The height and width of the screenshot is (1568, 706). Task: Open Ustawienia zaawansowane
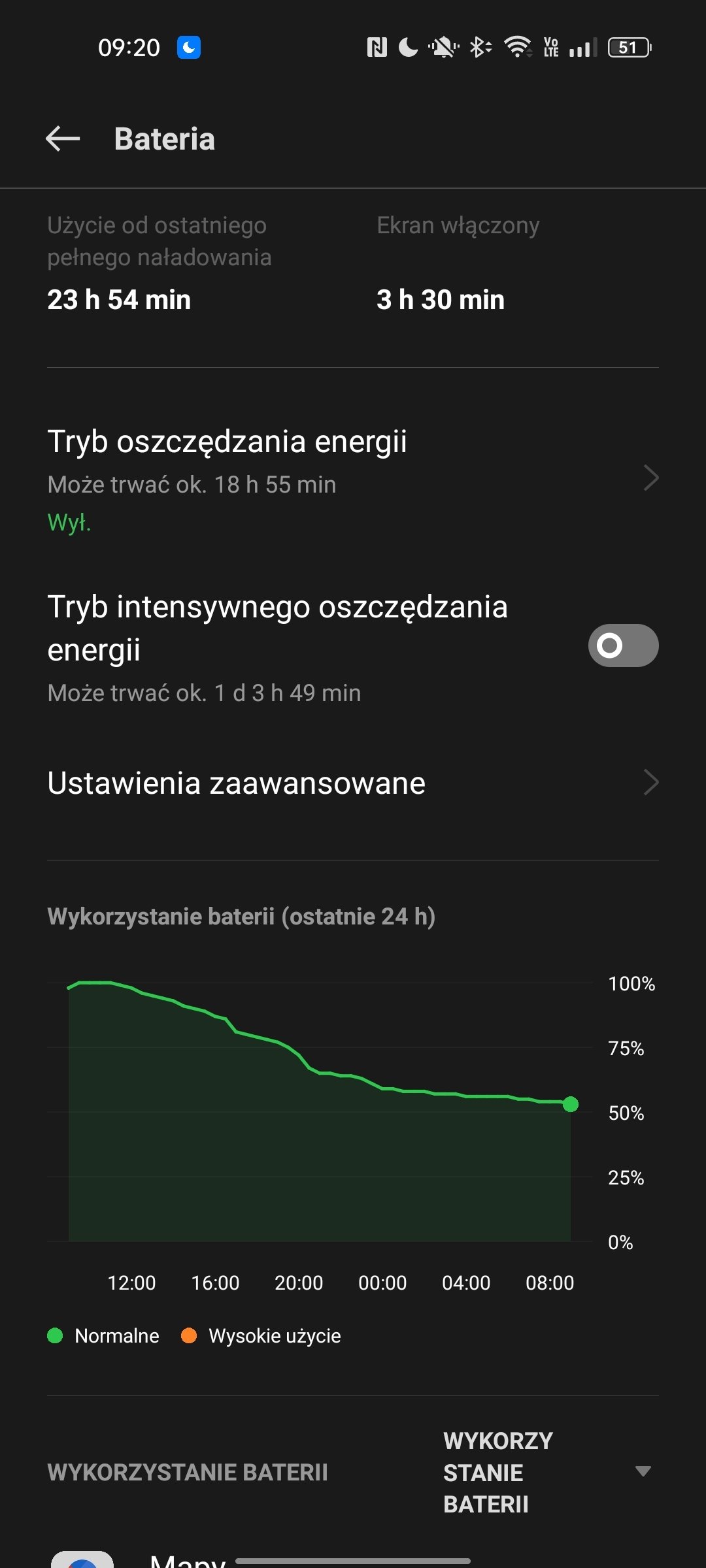coord(353,783)
